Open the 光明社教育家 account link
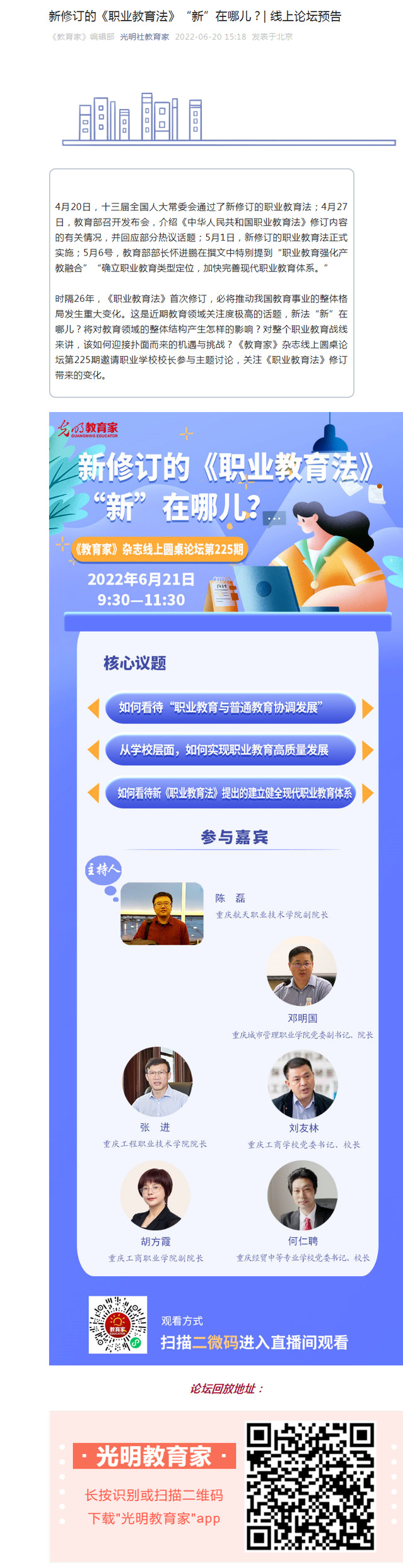Image resolution: width=403 pixels, height=1568 pixels. [x=144, y=37]
